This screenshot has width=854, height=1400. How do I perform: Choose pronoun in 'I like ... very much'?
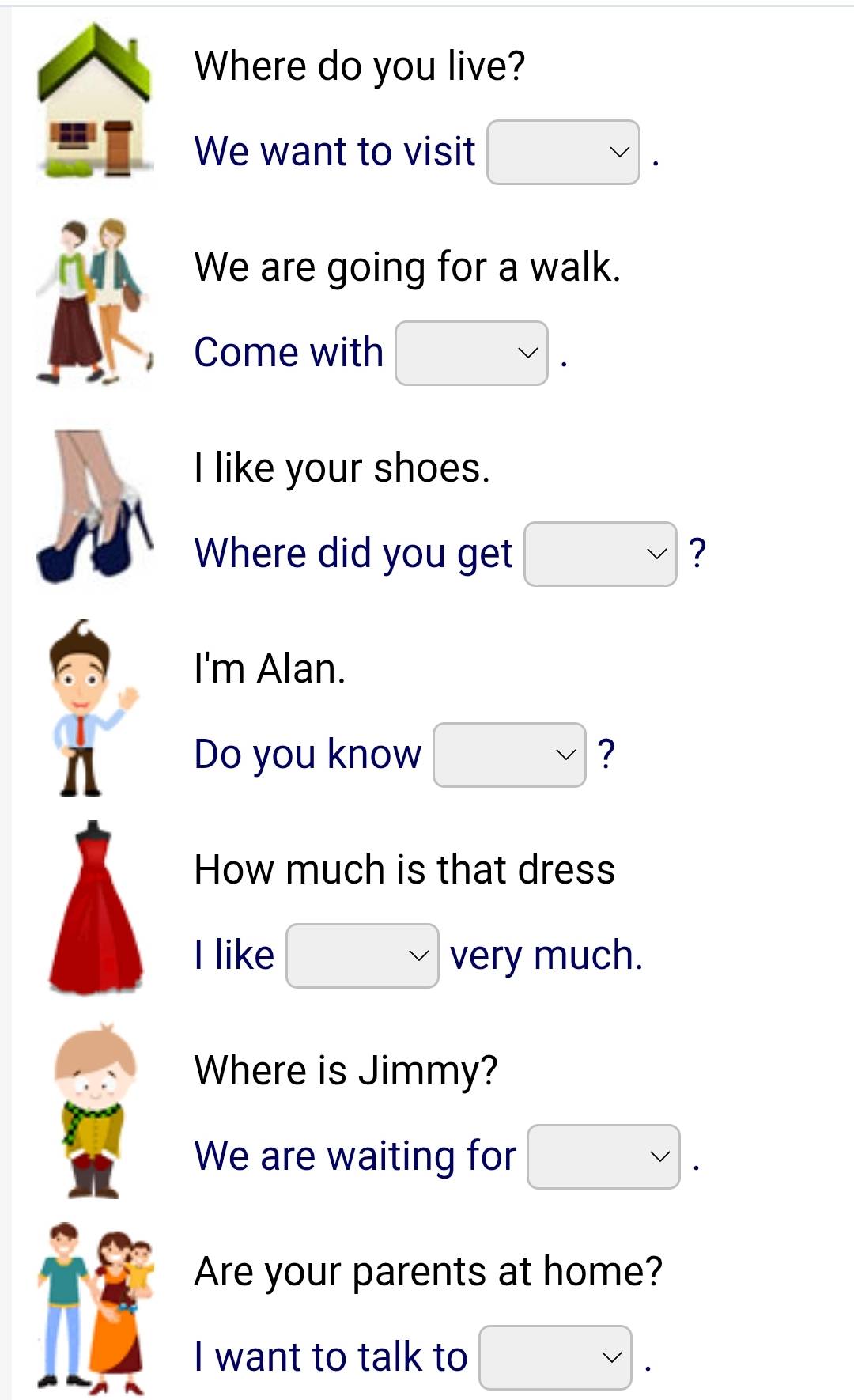tap(362, 955)
